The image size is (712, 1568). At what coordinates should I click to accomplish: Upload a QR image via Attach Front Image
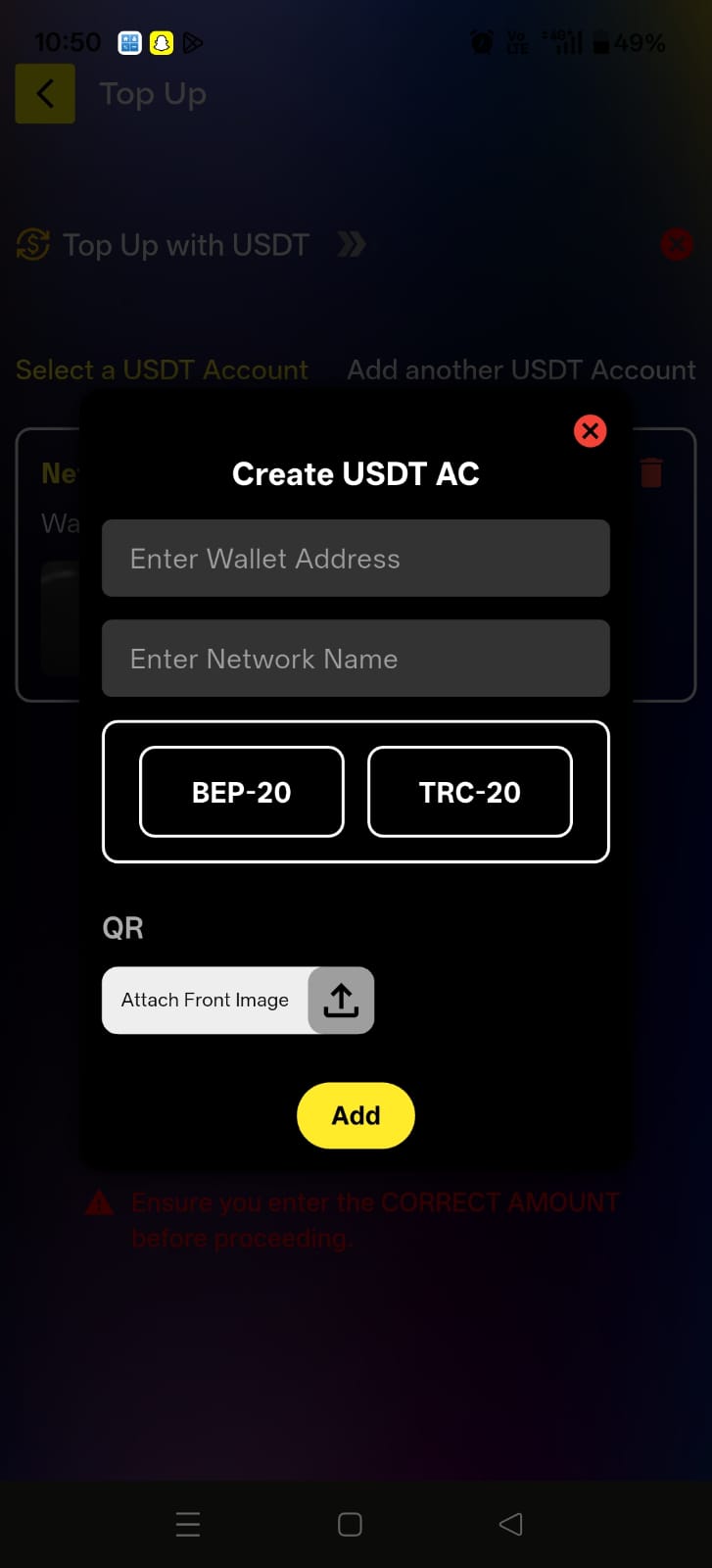click(341, 1001)
